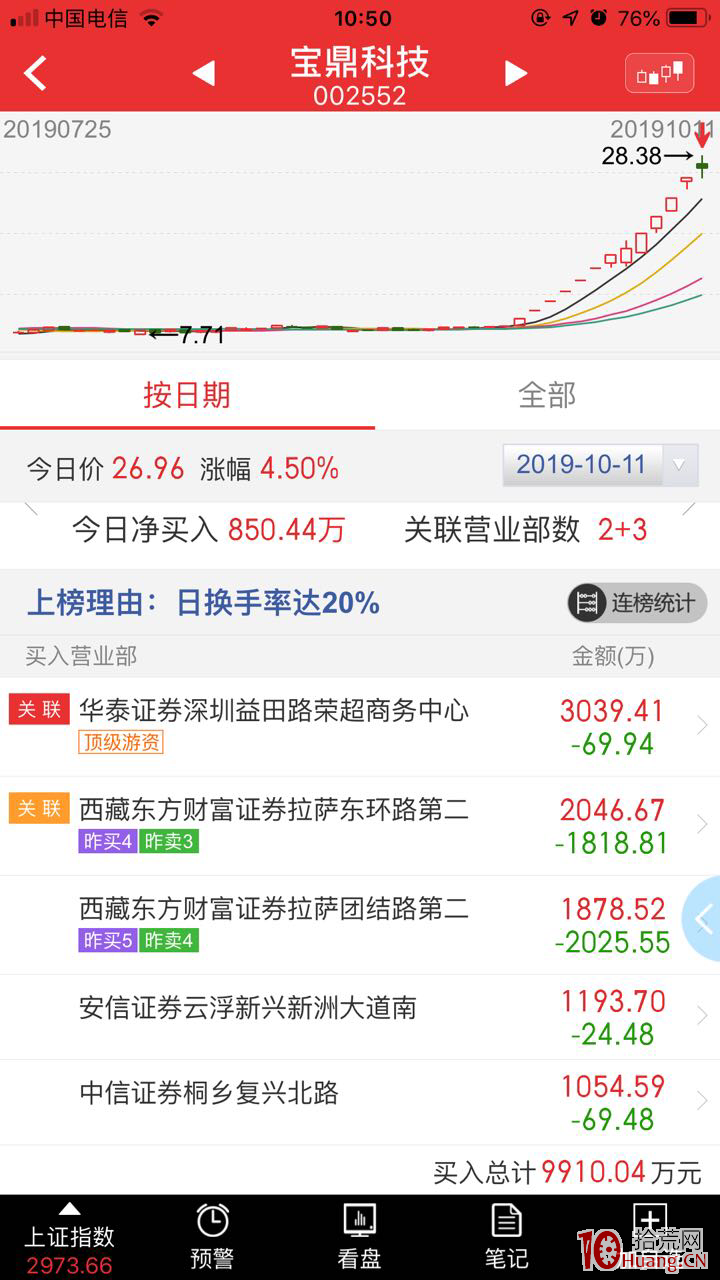Open the candlestick comparison icon top right
720x1280 pixels.
(659, 73)
